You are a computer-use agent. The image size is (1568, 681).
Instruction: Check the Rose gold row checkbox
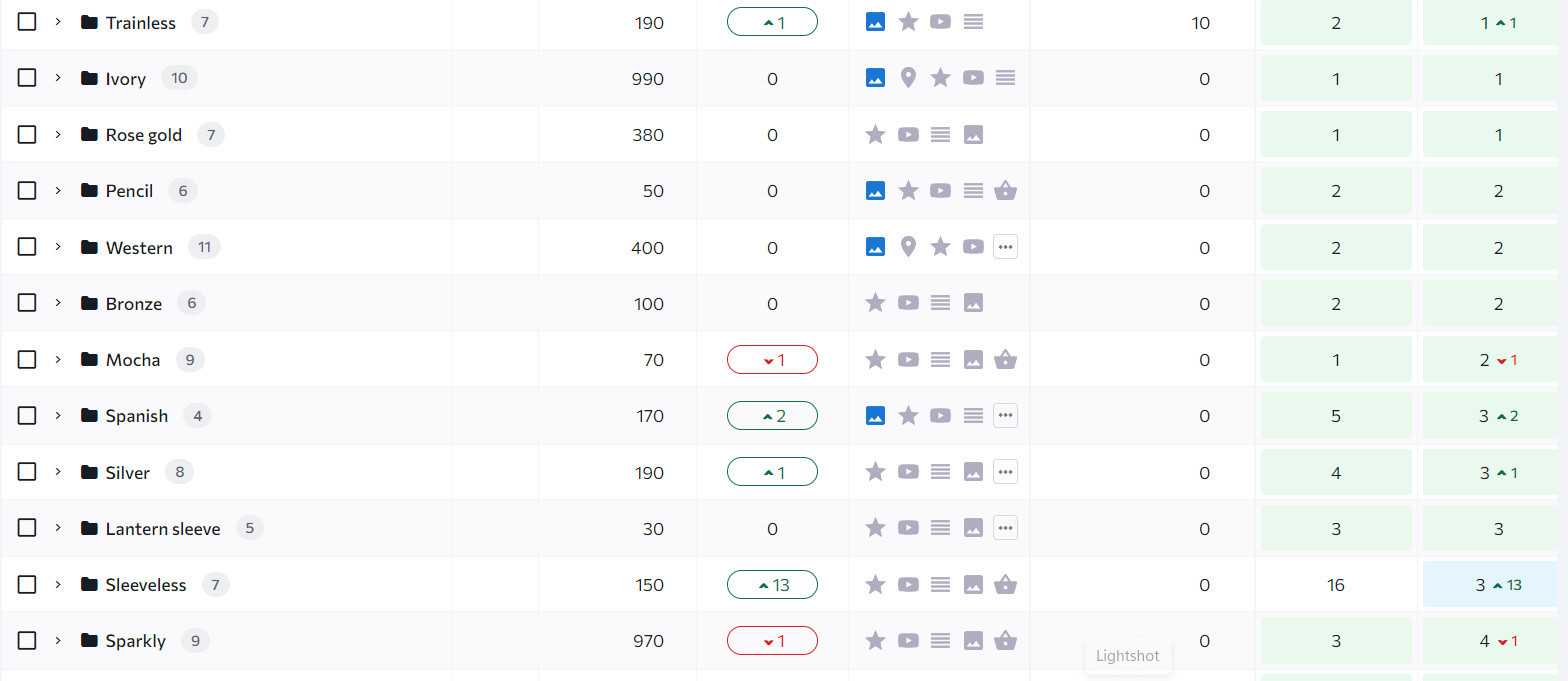tap(27, 134)
